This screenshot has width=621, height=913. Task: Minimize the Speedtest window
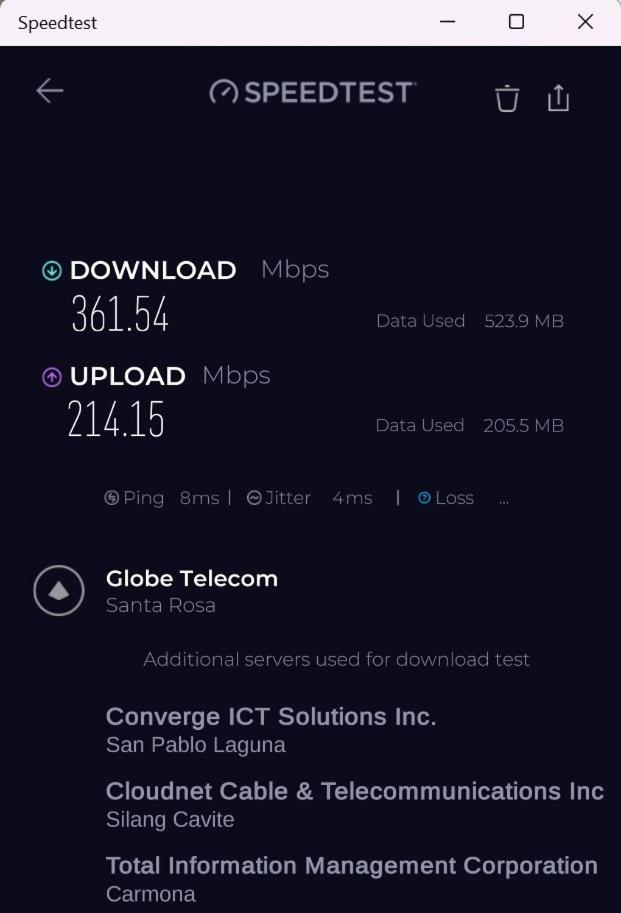tap(447, 22)
